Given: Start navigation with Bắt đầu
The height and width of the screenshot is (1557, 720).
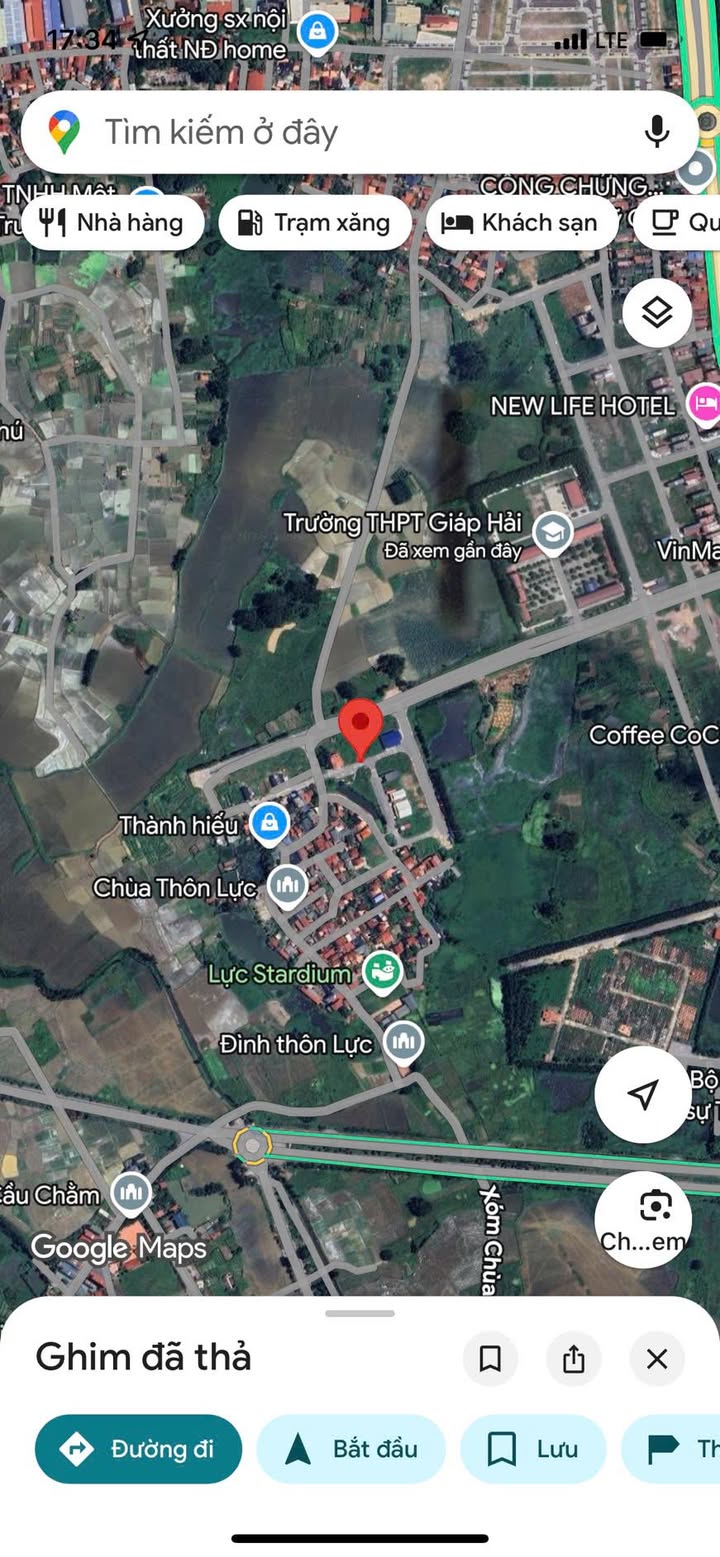Looking at the screenshot, I should pyautogui.click(x=351, y=1449).
